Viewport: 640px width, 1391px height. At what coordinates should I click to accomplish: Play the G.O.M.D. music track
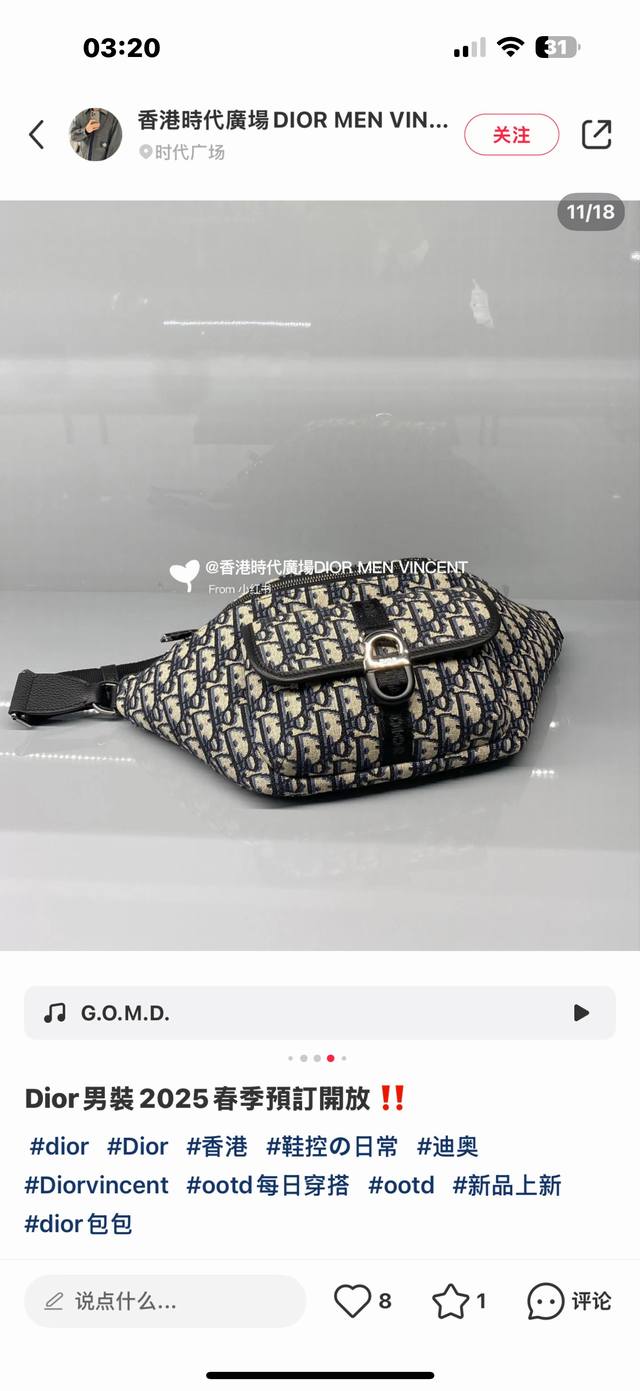click(x=581, y=1013)
